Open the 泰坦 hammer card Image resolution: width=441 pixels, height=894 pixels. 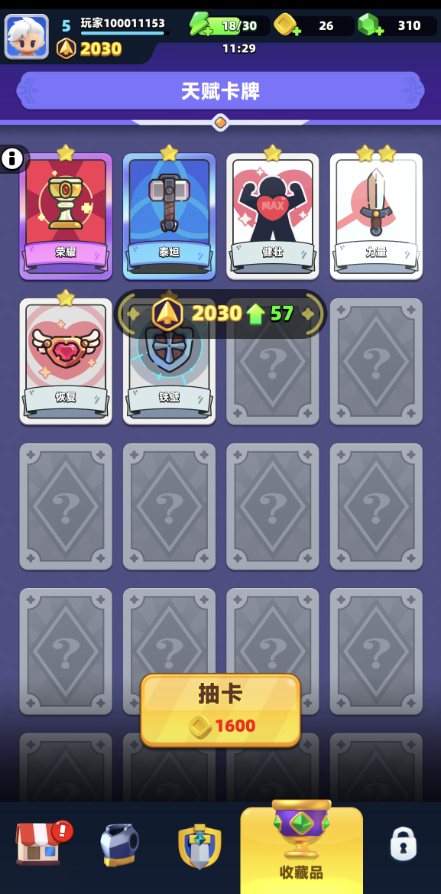(x=169, y=216)
